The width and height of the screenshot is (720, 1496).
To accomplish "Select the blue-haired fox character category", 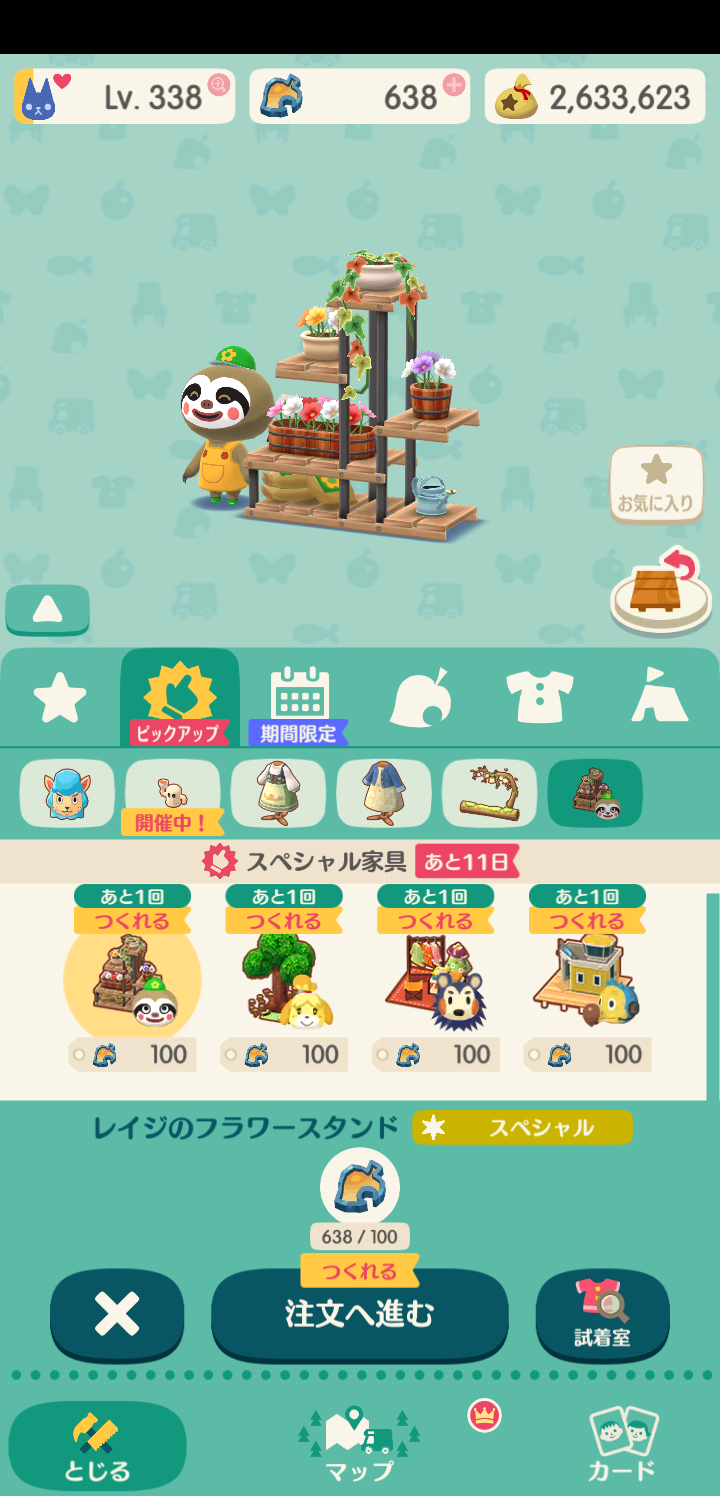I will coord(66,794).
